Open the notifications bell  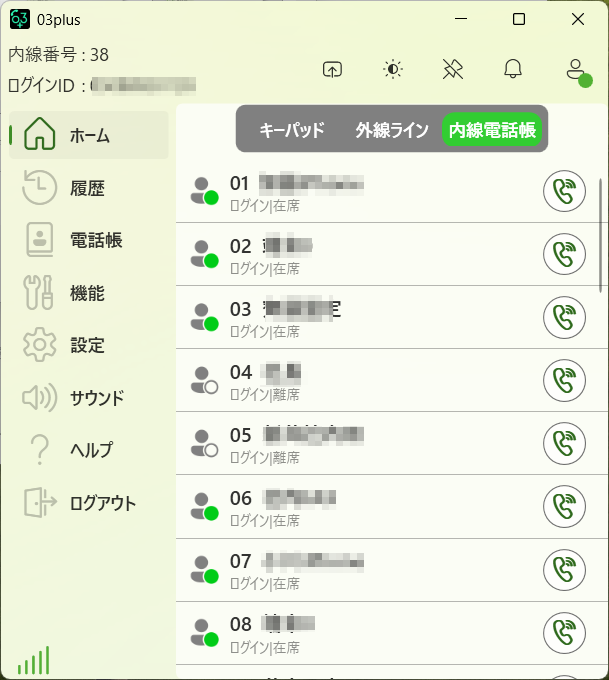tap(513, 69)
